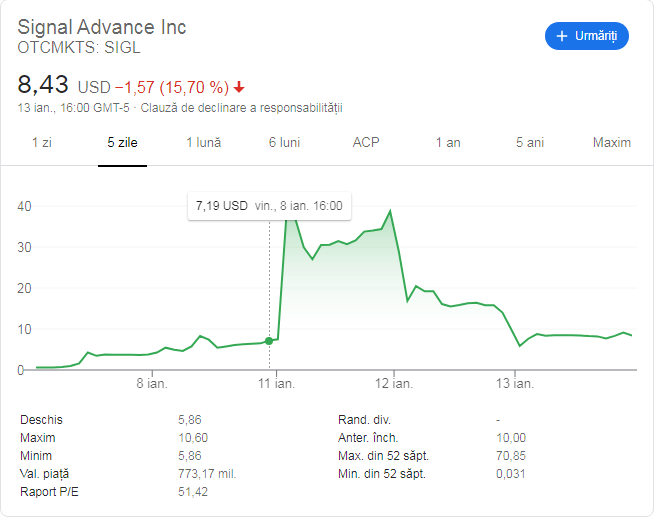Switch to the 5 ani range

[530, 143]
